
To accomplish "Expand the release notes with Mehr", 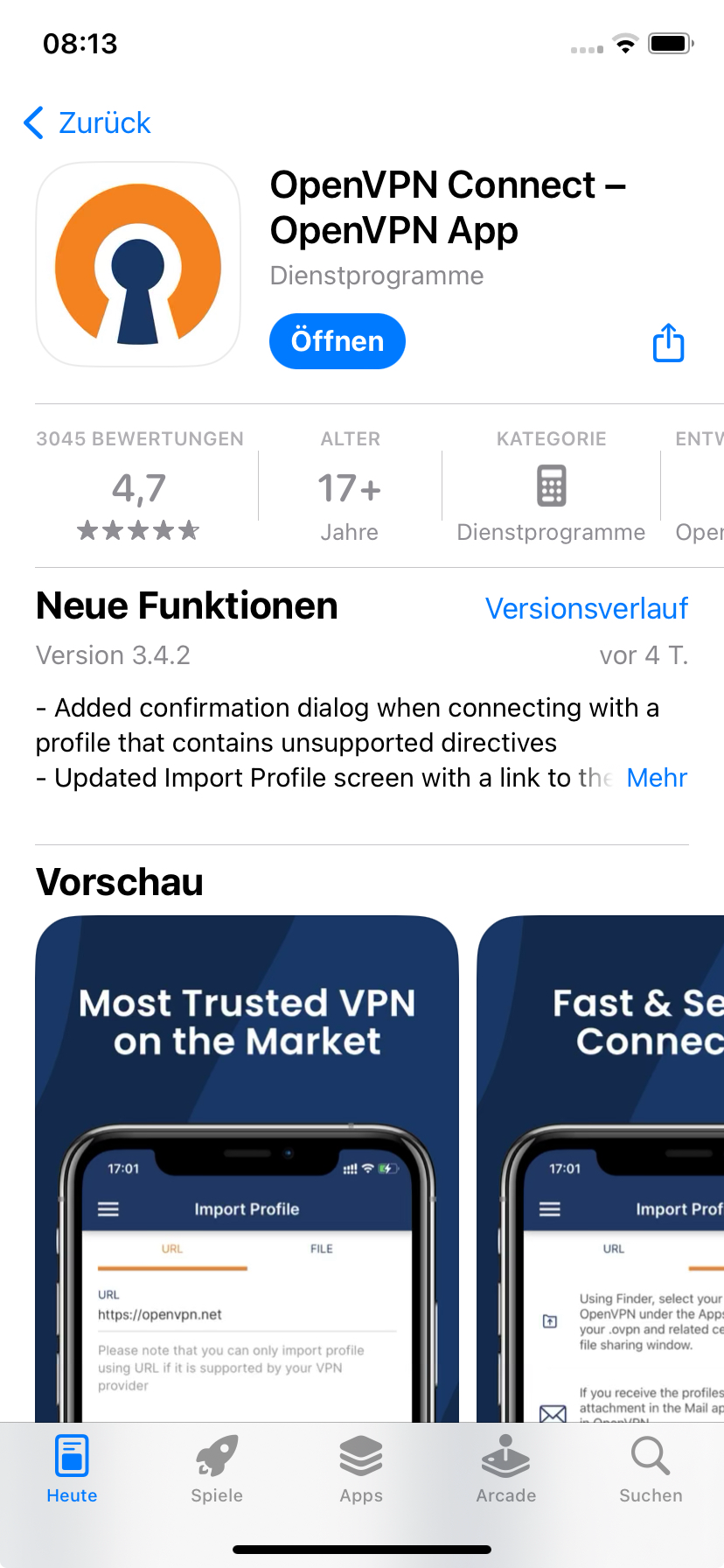I will [657, 778].
